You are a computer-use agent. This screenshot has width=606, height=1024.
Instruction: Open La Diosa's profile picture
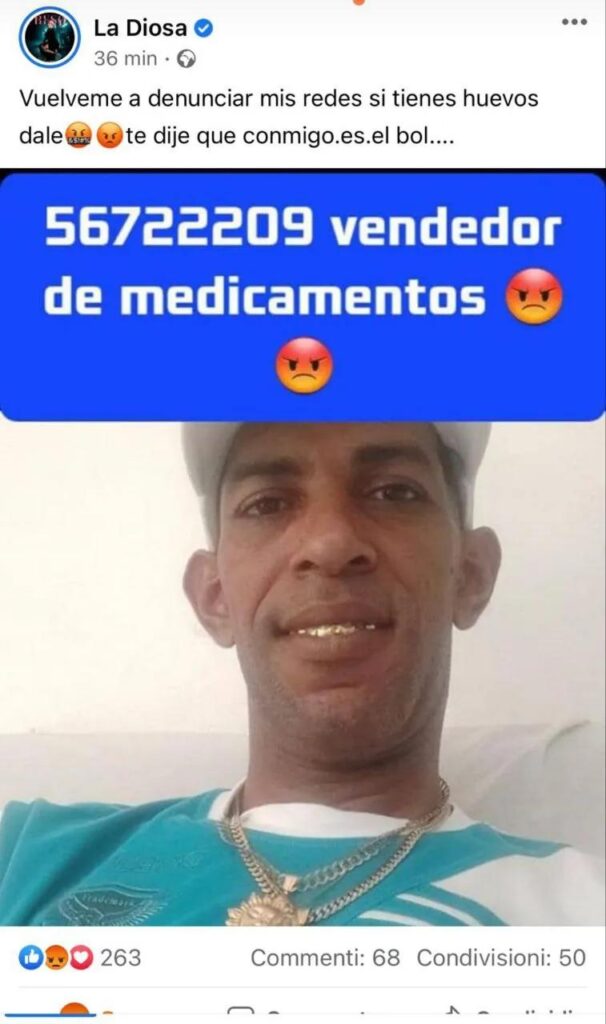tap(49, 38)
